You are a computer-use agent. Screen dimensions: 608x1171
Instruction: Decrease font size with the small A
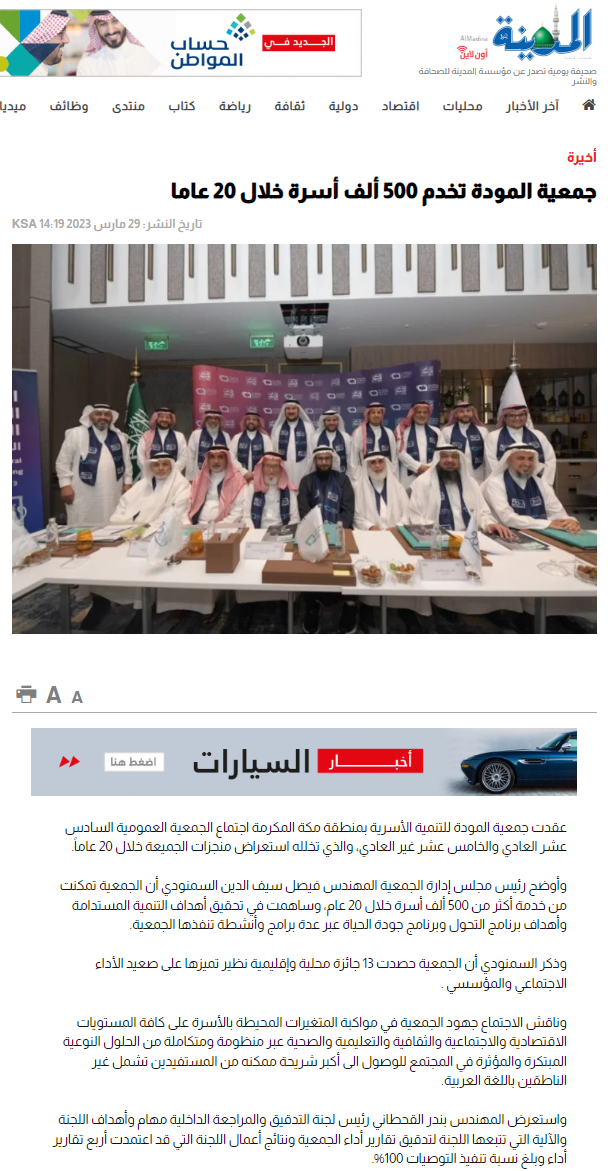coord(77,697)
